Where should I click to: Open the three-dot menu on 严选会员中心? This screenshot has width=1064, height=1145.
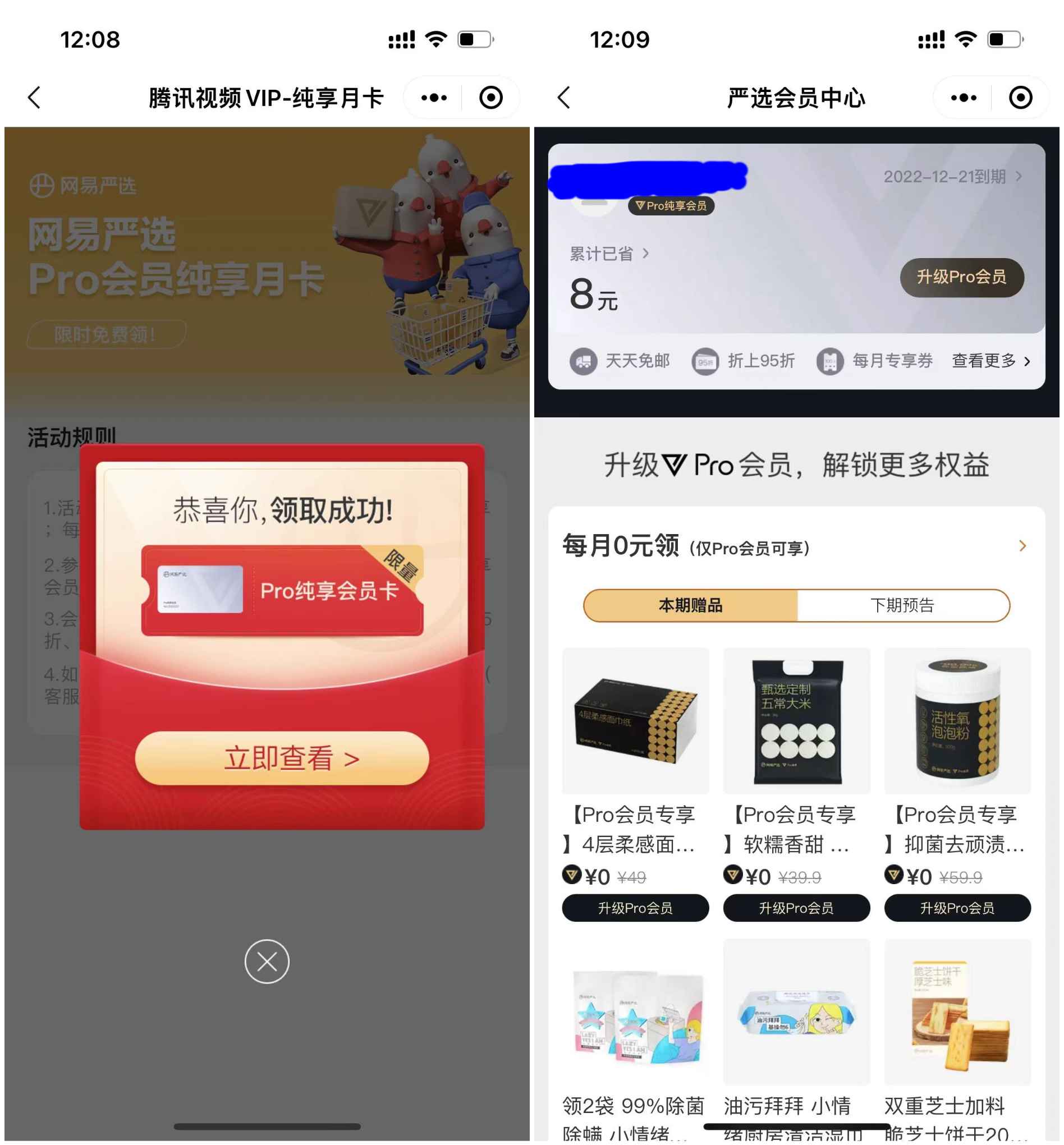click(962, 97)
